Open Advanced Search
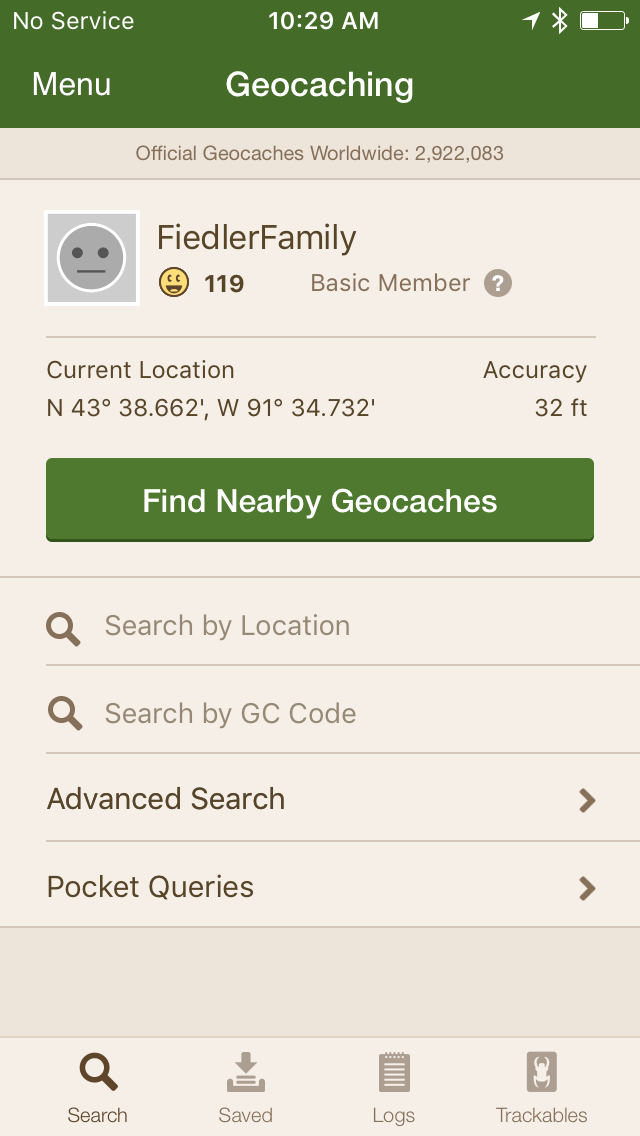 click(x=320, y=799)
